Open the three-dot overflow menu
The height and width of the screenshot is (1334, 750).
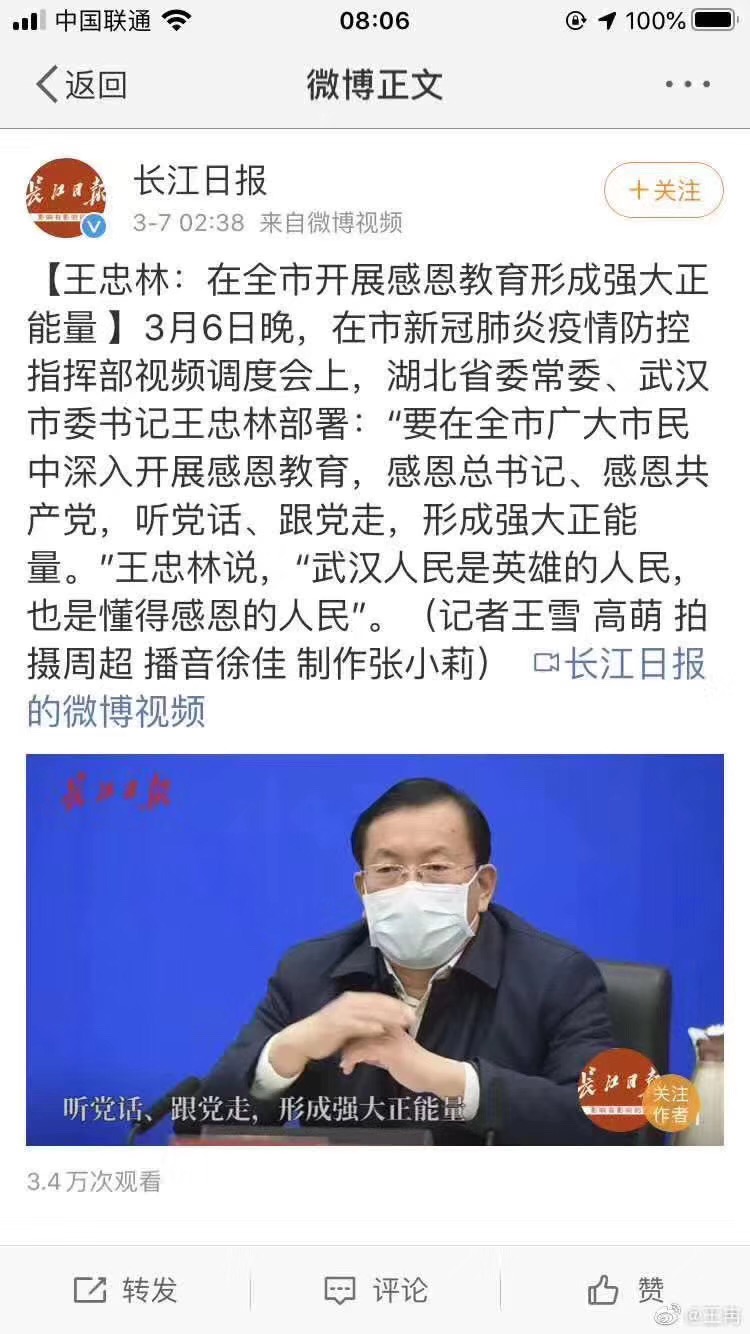687,85
